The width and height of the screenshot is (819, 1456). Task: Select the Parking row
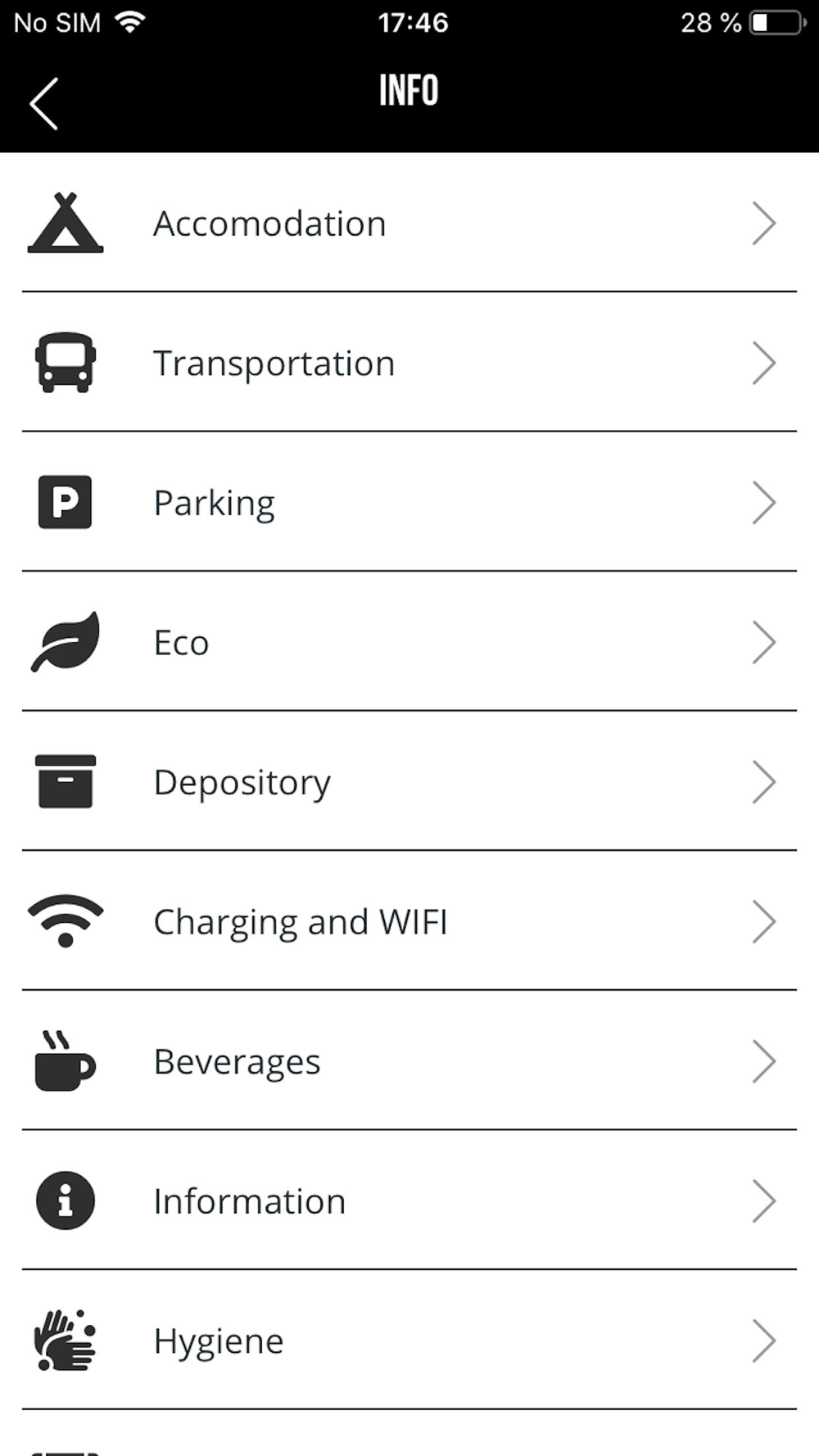click(x=408, y=503)
